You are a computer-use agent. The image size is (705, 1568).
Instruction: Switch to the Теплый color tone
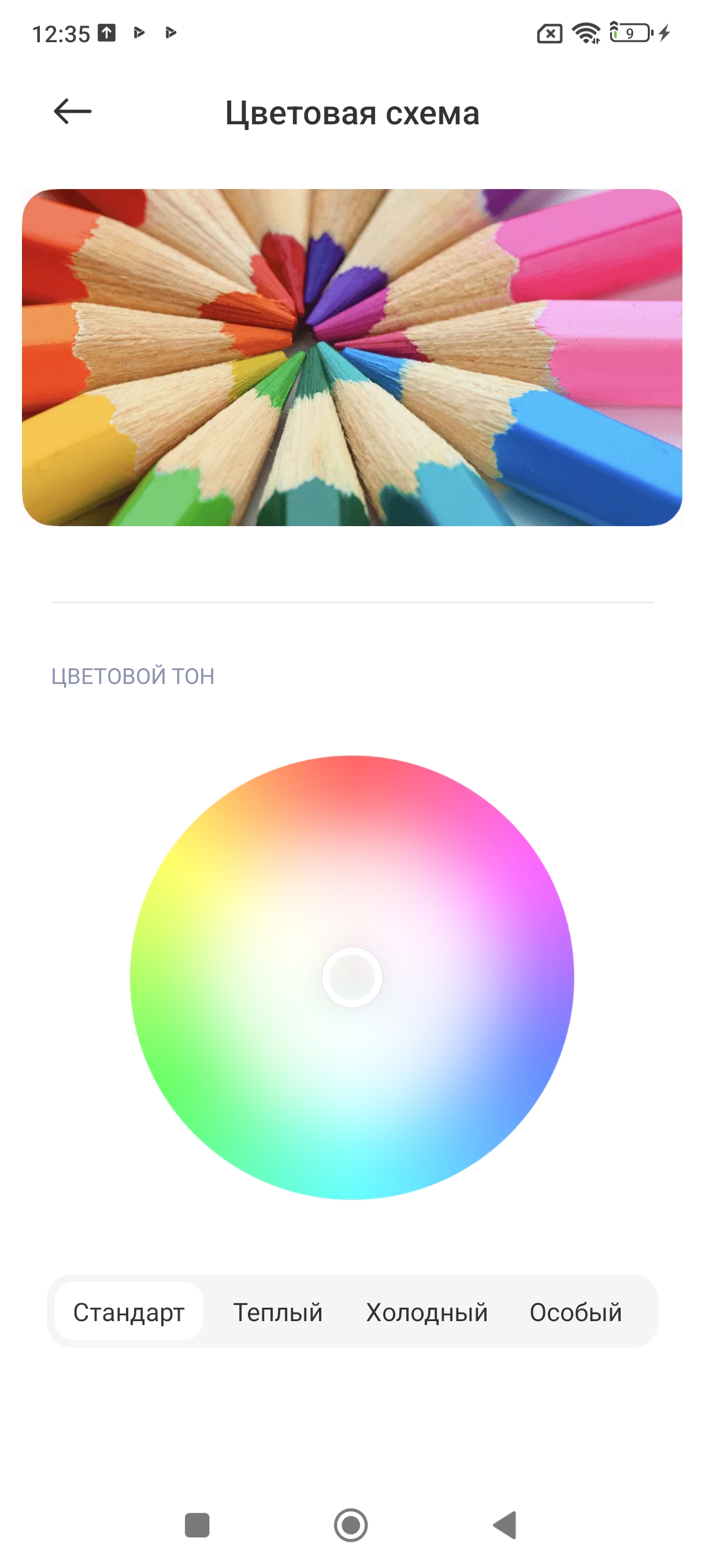click(x=277, y=1312)
